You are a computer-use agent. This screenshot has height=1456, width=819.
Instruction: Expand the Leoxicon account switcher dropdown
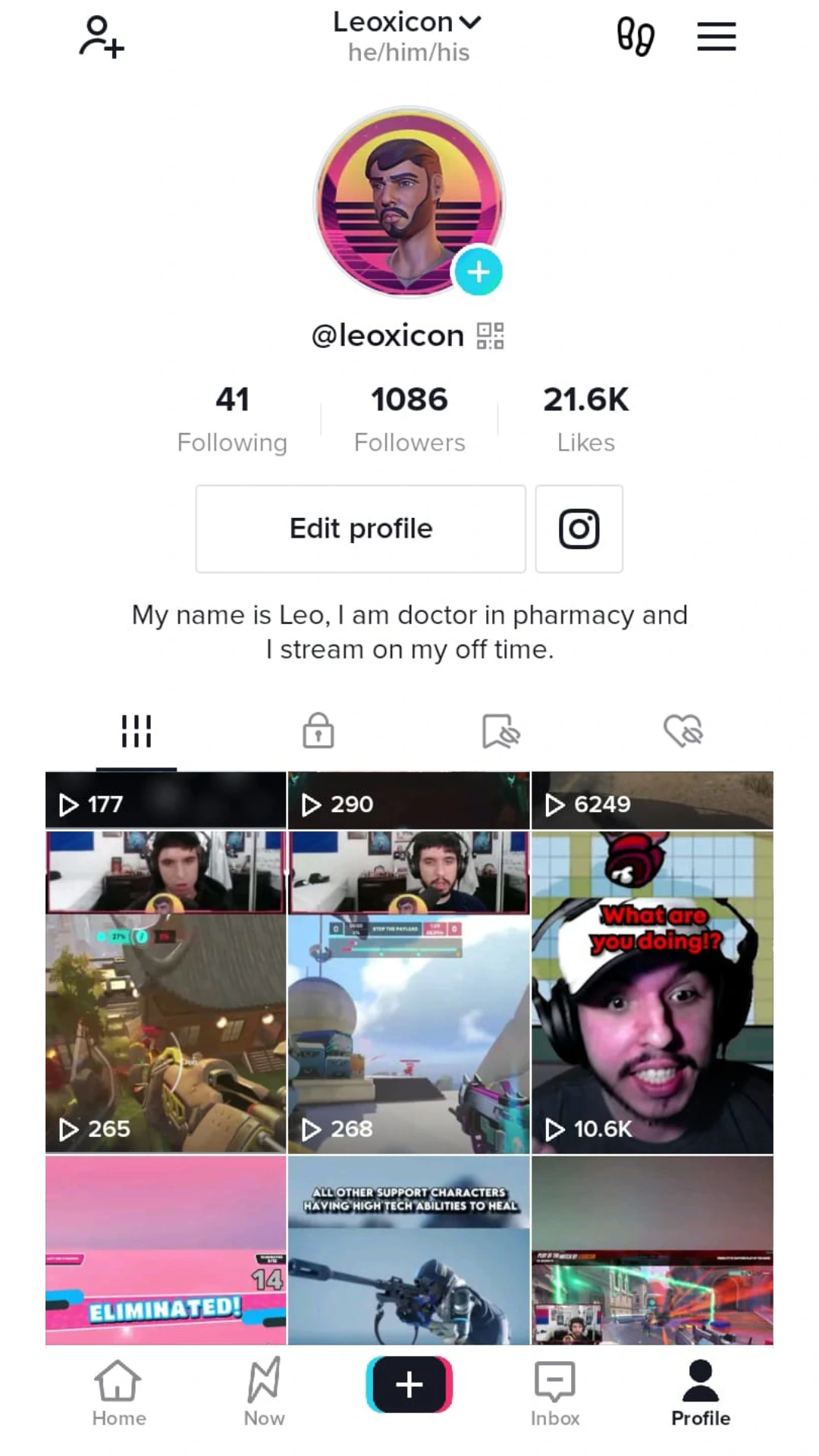[407, 23]
